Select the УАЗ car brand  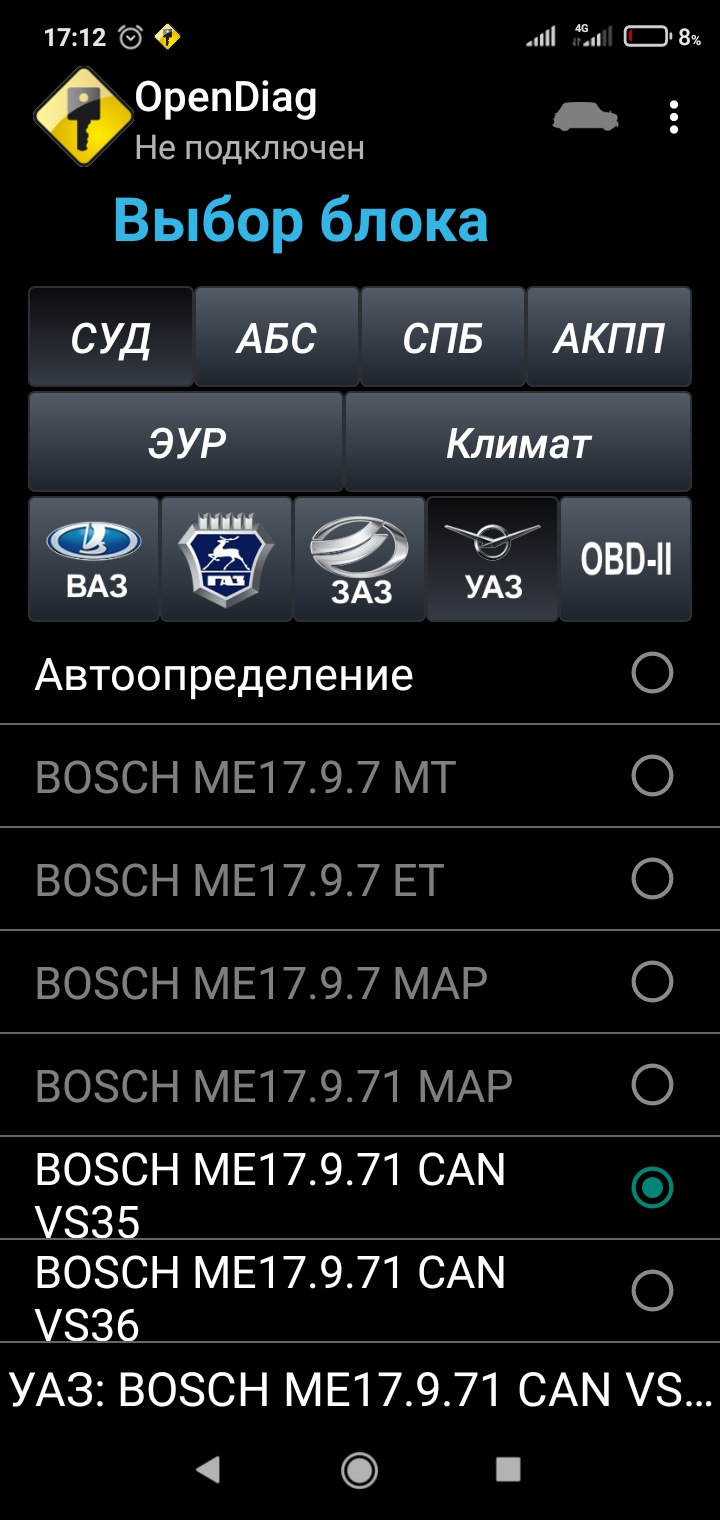(493, 559)
